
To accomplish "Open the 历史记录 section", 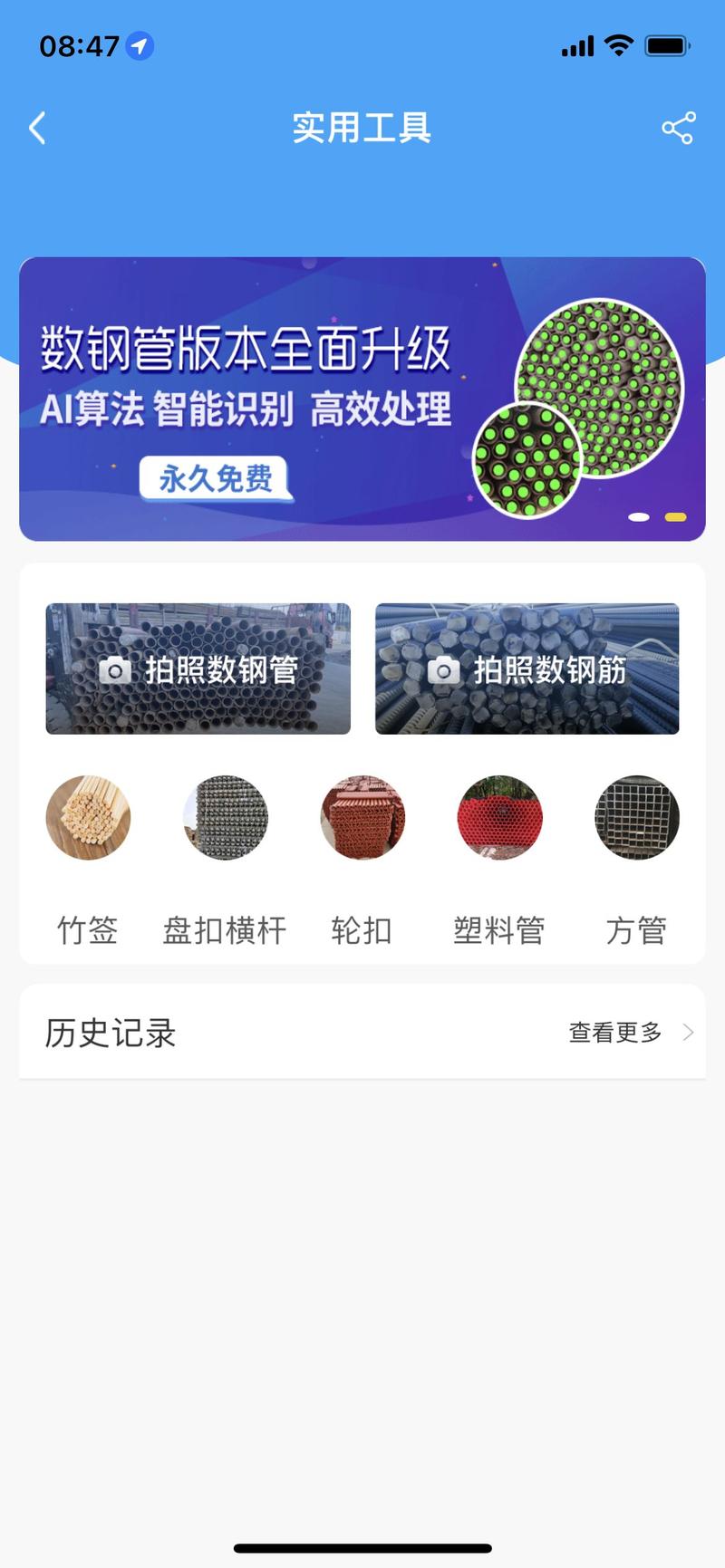I will click(109, 1031).
